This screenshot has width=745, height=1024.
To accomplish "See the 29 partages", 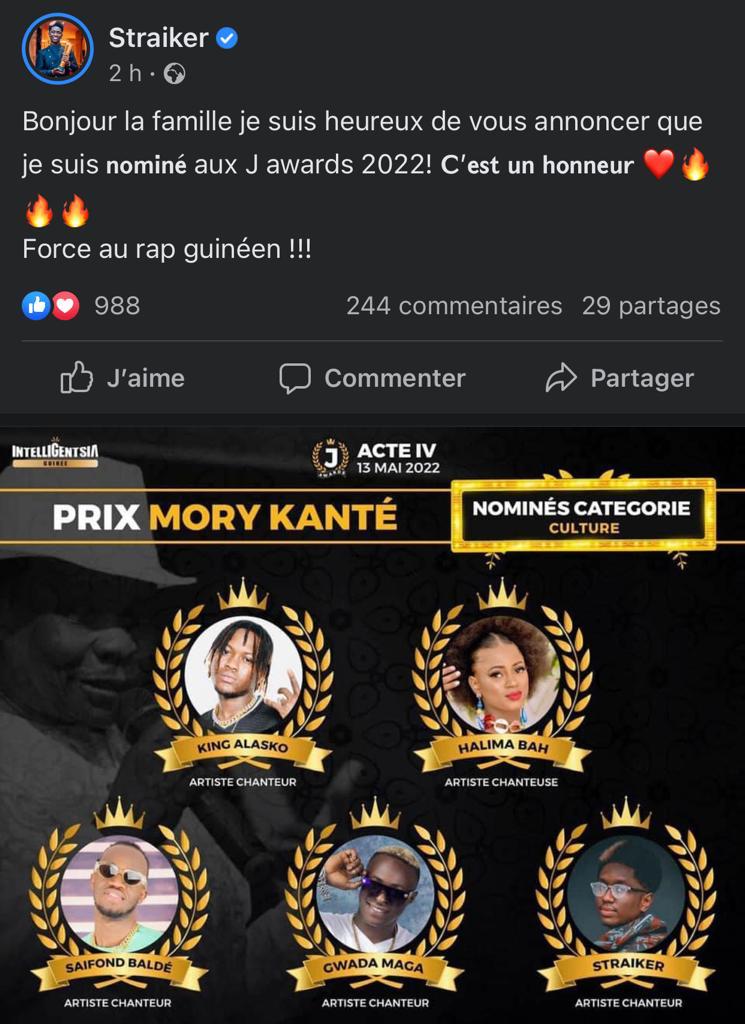I will tap(651, 306).
